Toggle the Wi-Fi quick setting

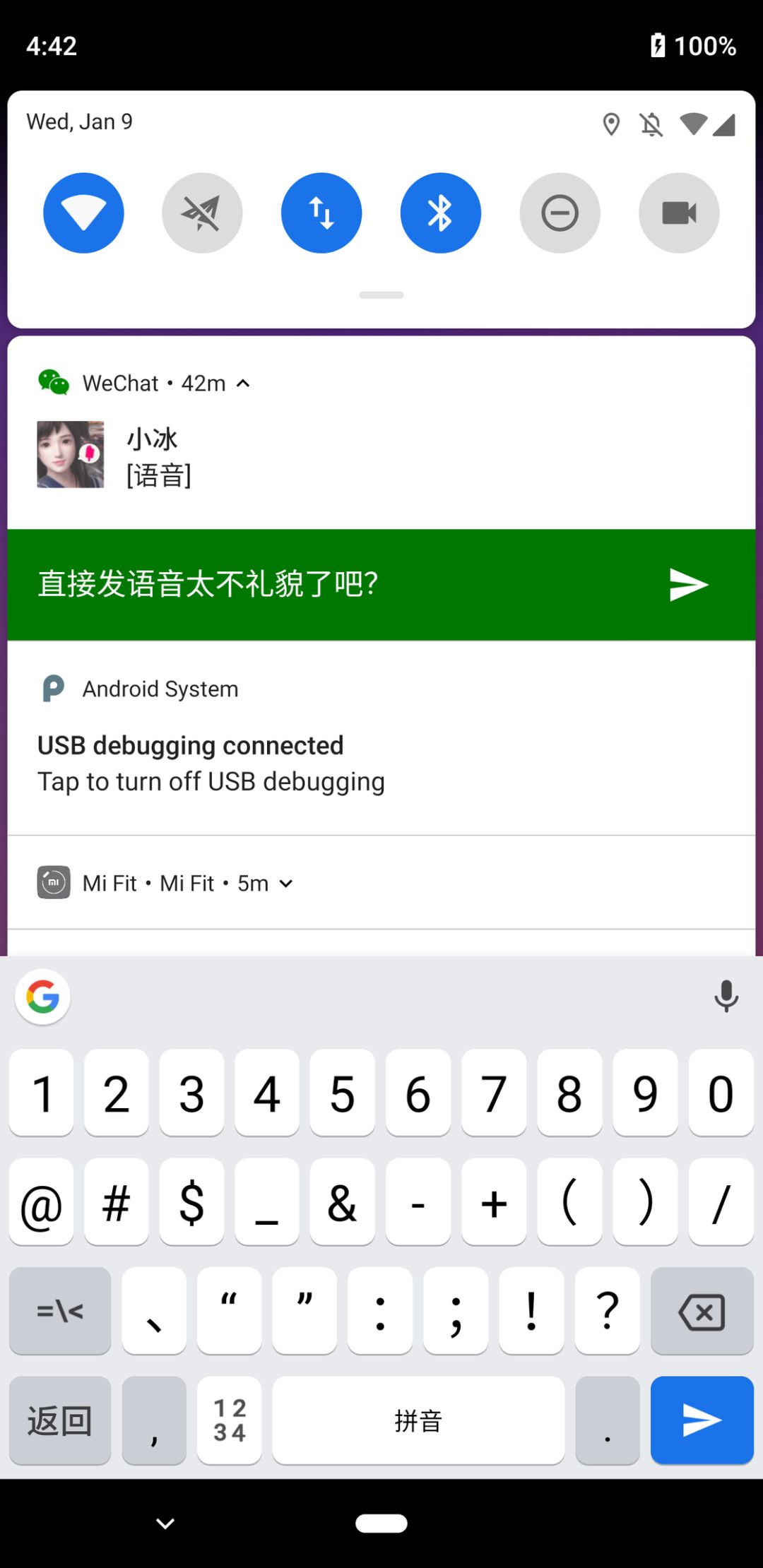point(83,213)
